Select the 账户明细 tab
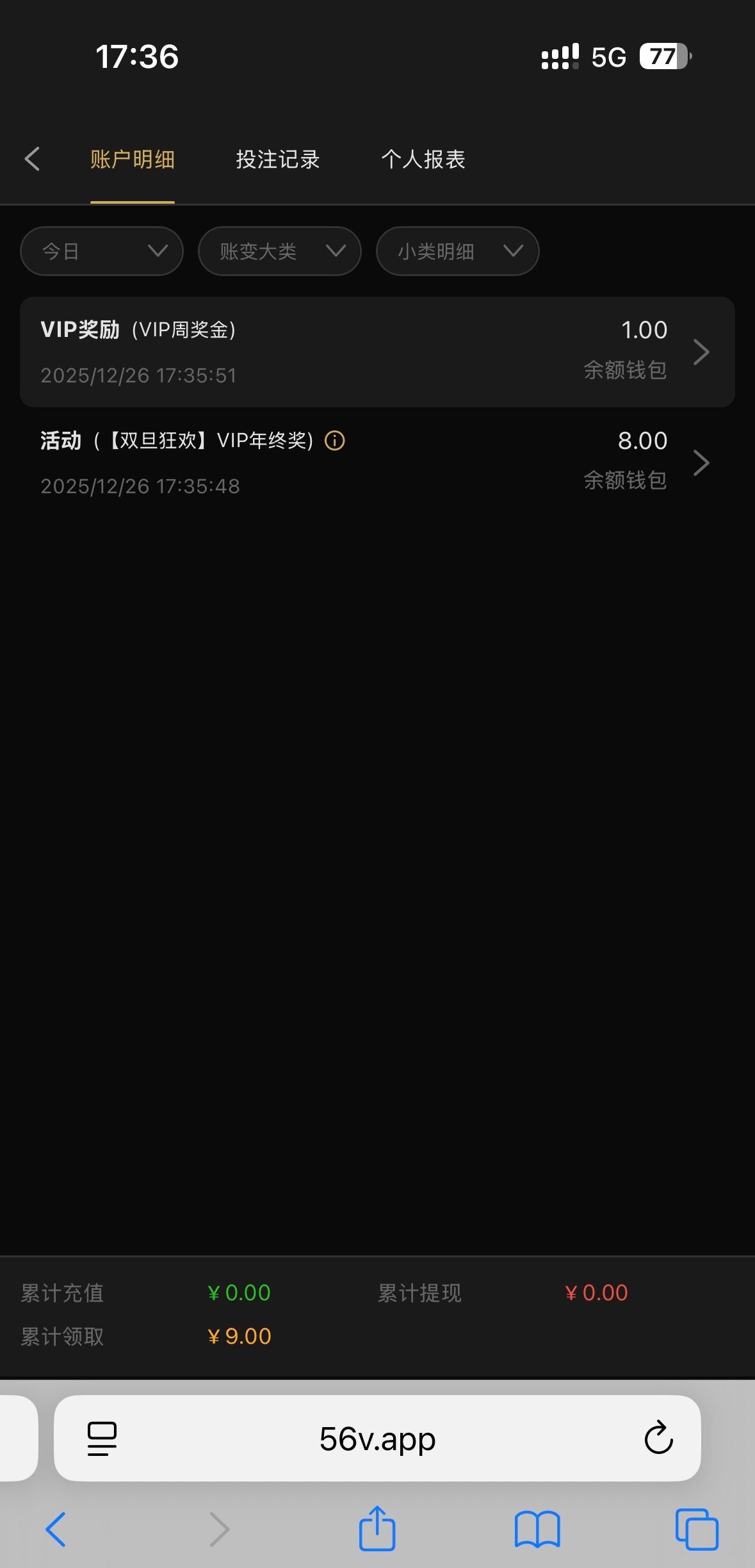The width and height of the screenshot is (755, 1568). coord(133,159)
